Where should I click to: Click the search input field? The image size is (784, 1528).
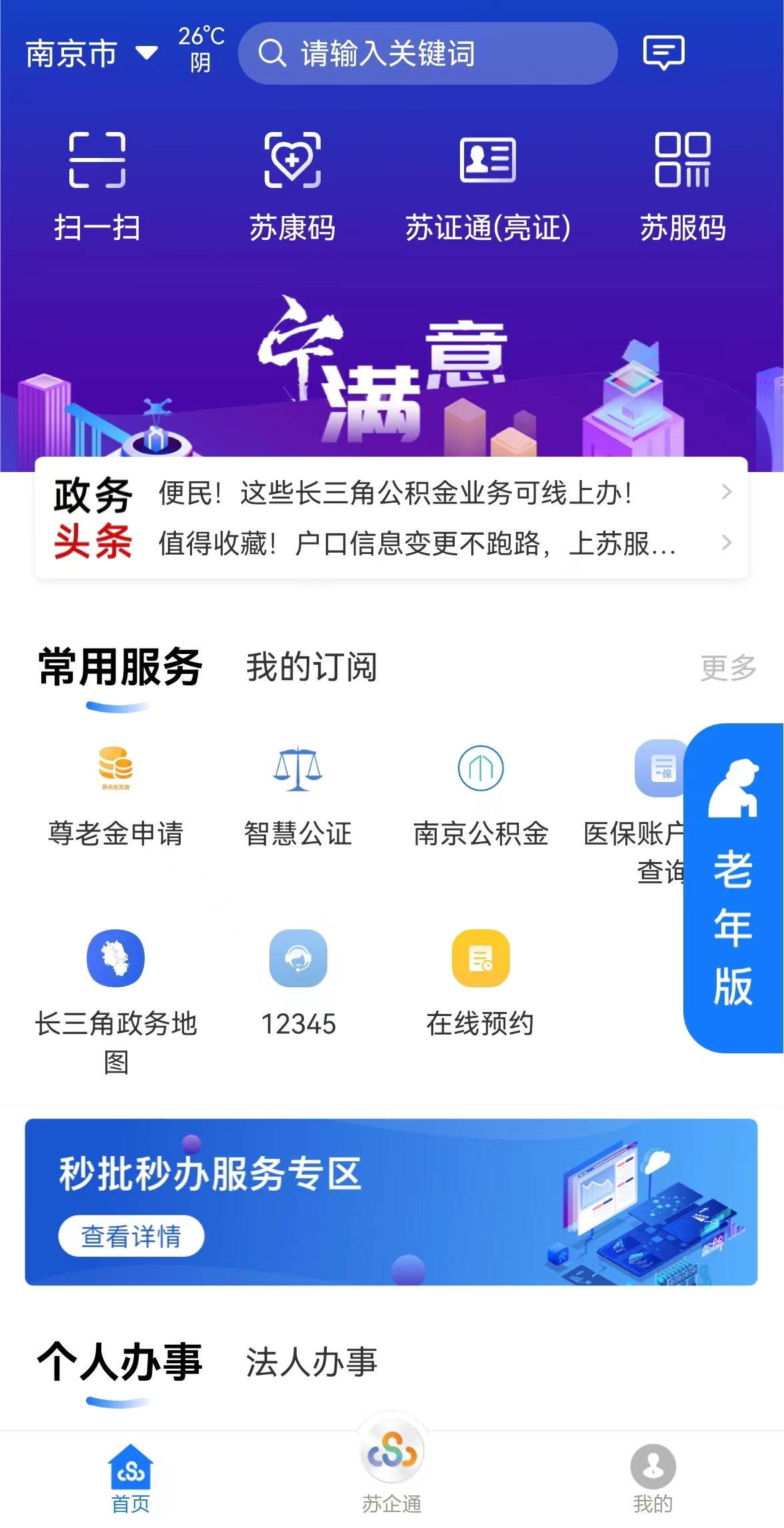point(427,53)
